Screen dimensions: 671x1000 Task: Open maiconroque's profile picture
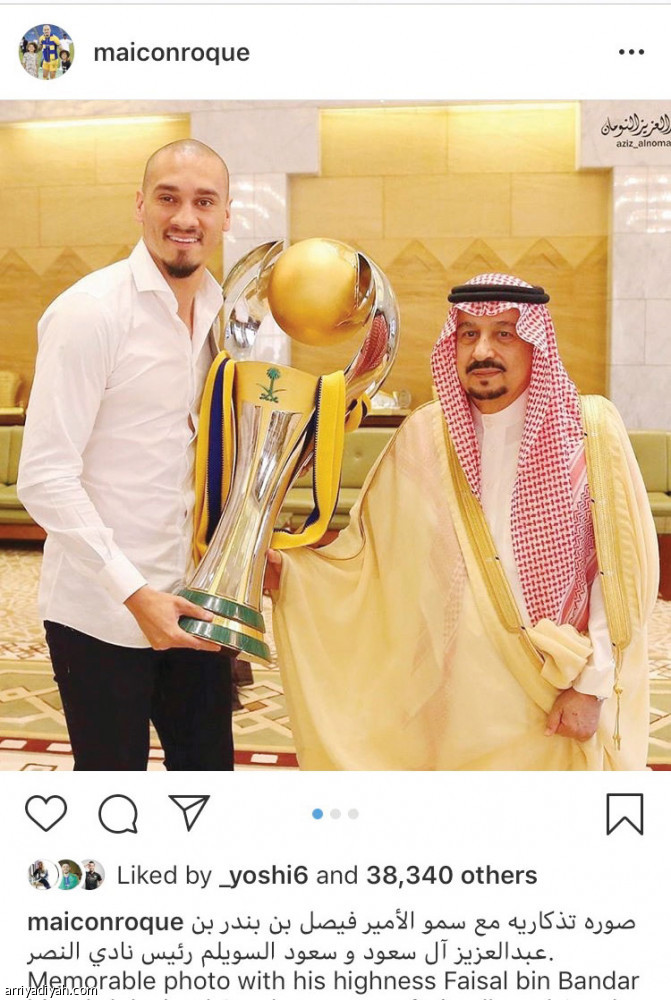pos(46,52)
